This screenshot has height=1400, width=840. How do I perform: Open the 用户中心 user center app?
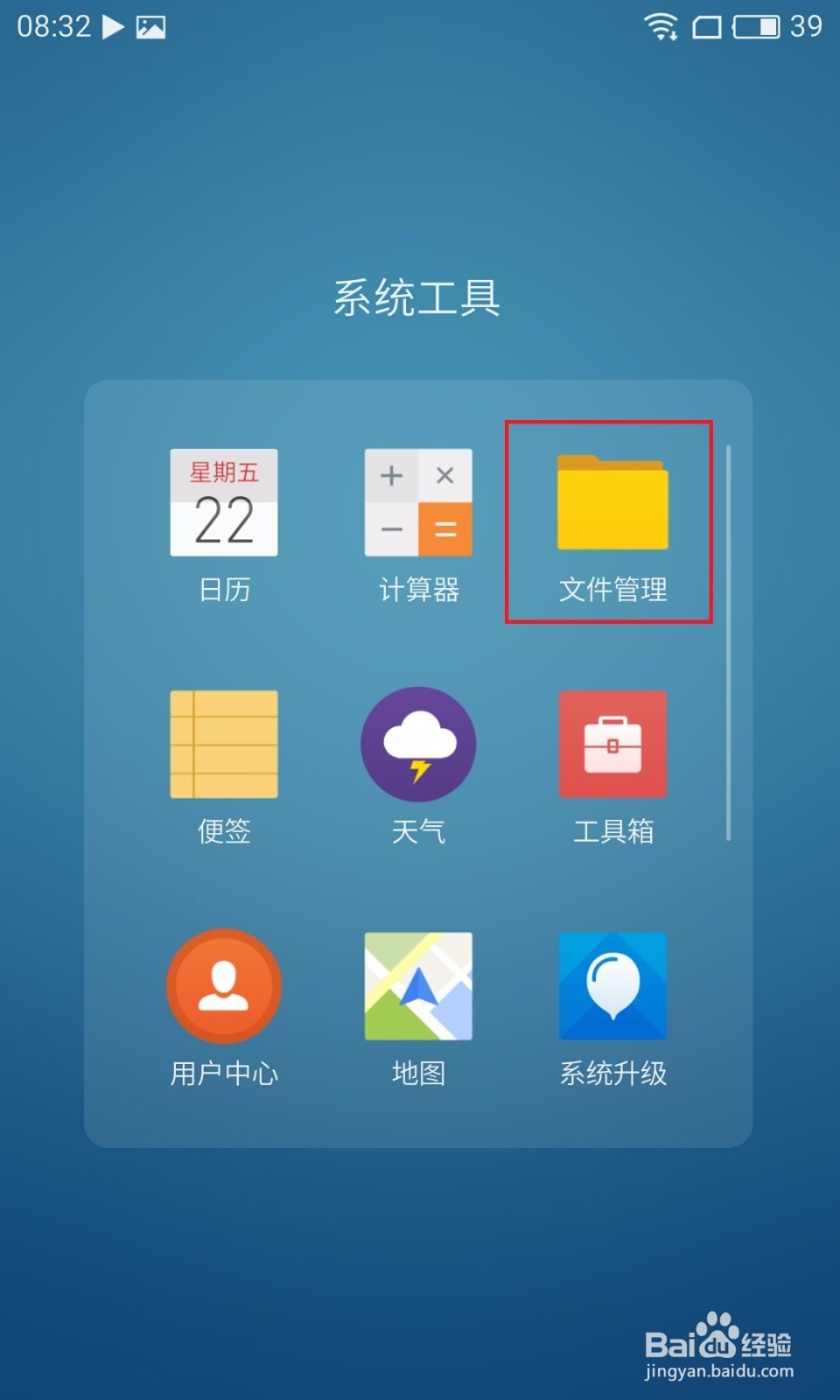224,986
